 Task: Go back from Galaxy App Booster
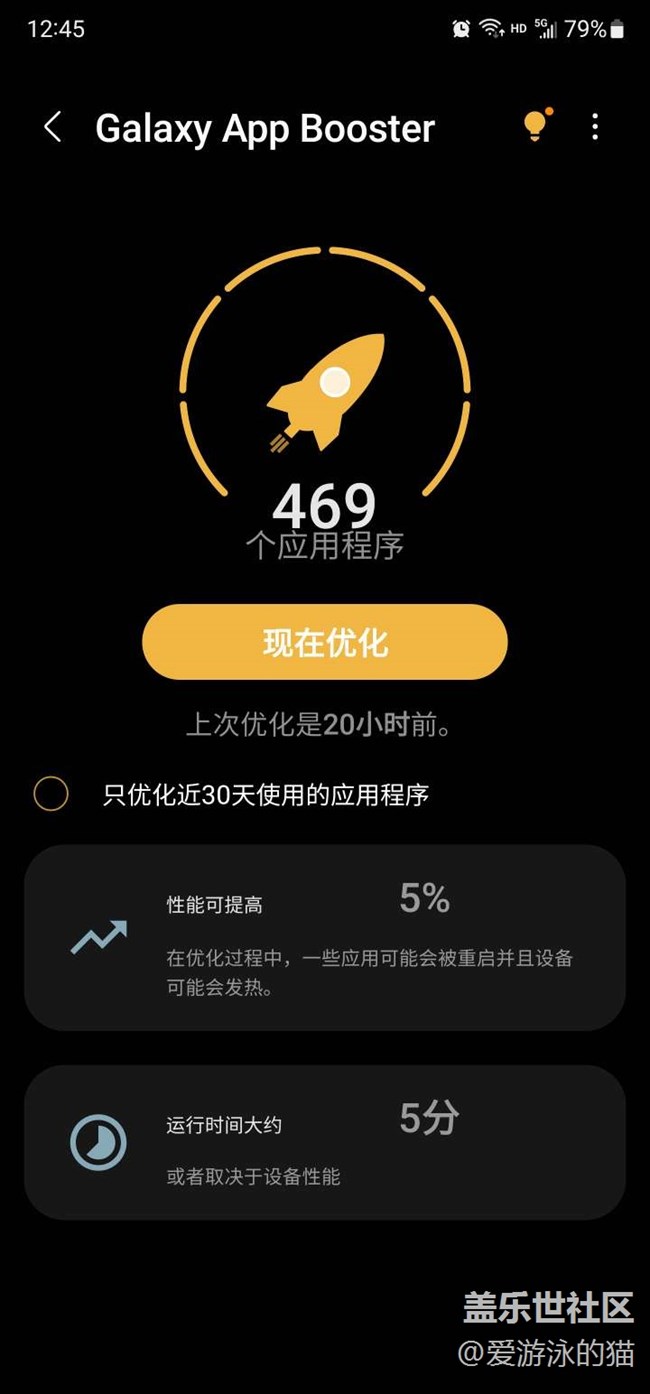[x=53, y=127]
